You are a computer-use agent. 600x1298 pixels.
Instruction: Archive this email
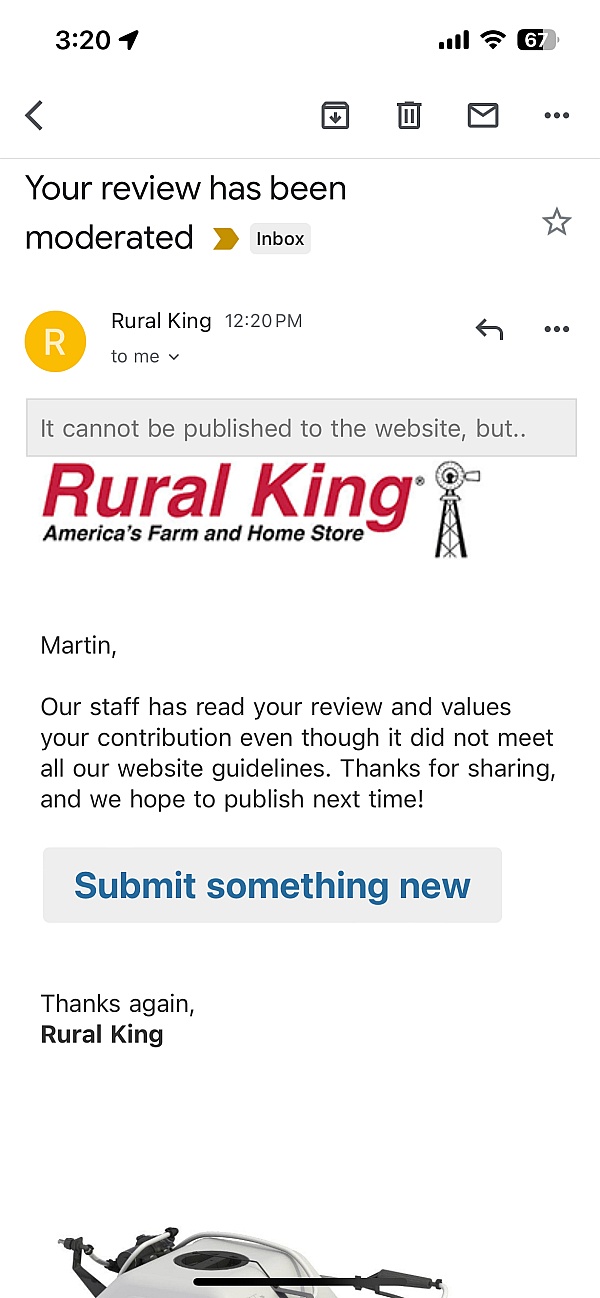pos(335,116)
